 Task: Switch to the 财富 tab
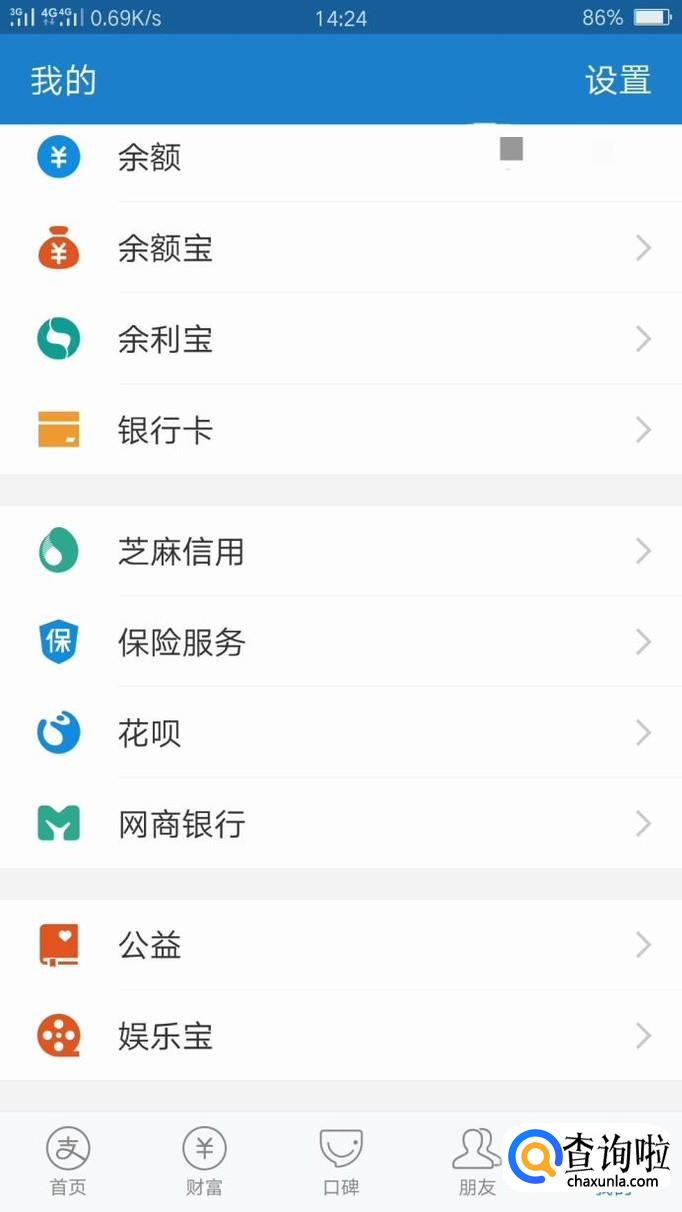click(204, 1162)
